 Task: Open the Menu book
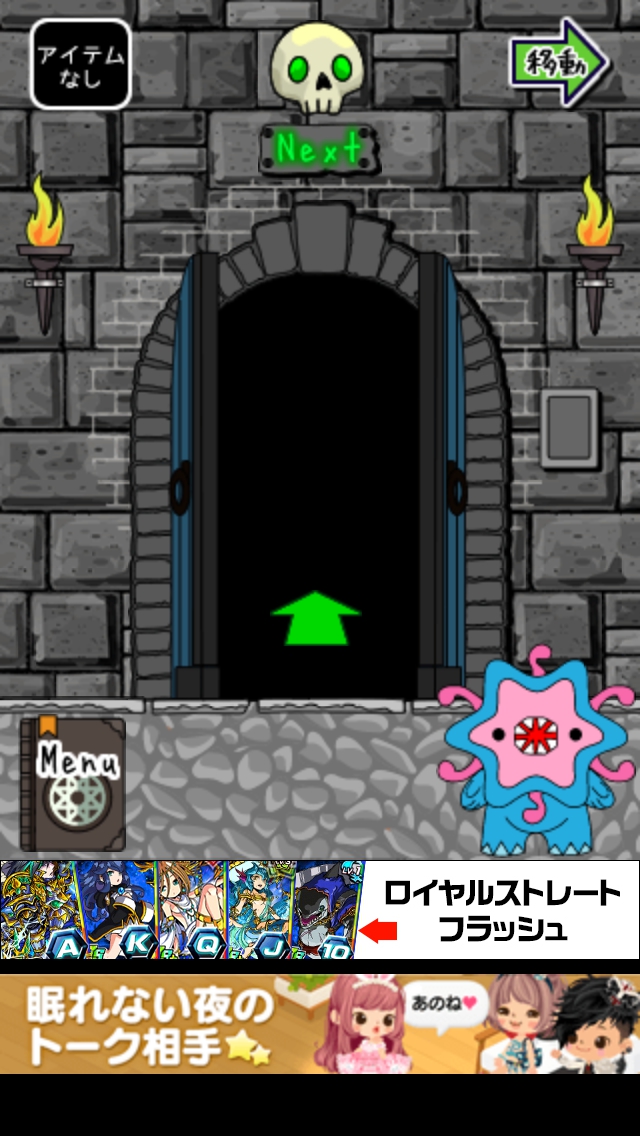[74, 785]
